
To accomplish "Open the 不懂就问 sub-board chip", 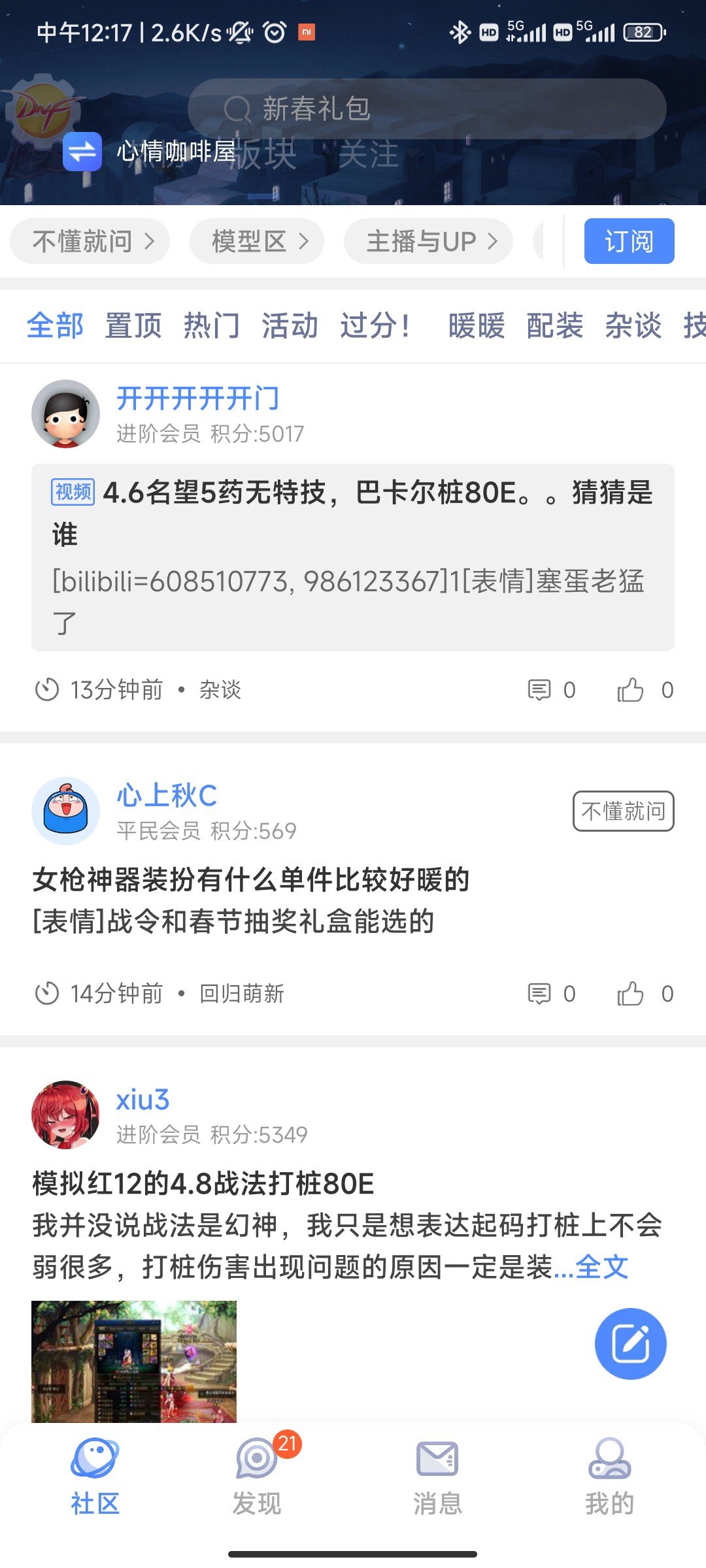I will tap(90, 241).
